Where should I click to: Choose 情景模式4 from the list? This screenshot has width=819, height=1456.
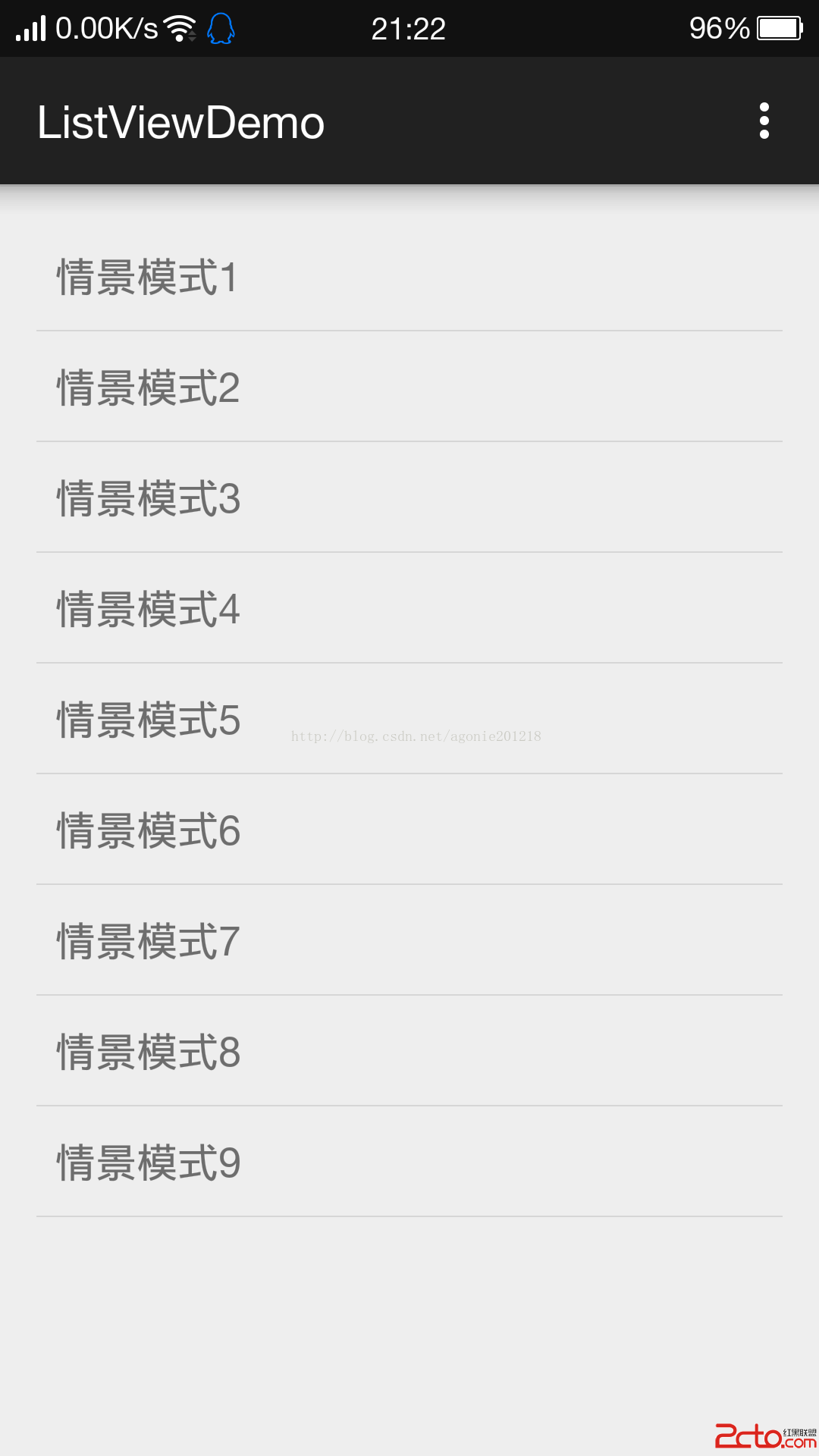click(148, 609)
